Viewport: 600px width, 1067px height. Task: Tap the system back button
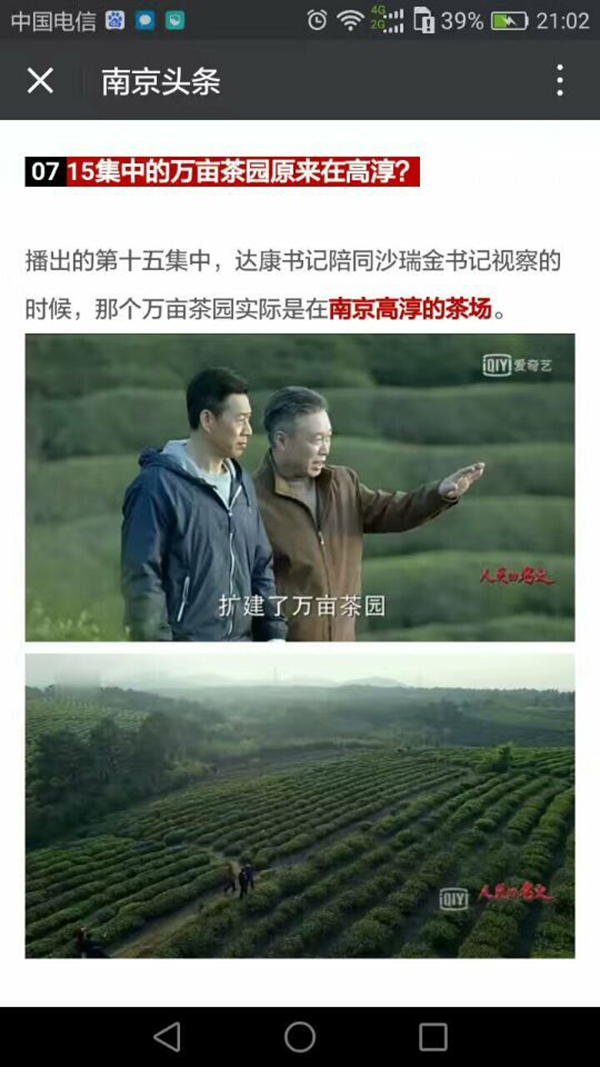tap(167, 1037)
